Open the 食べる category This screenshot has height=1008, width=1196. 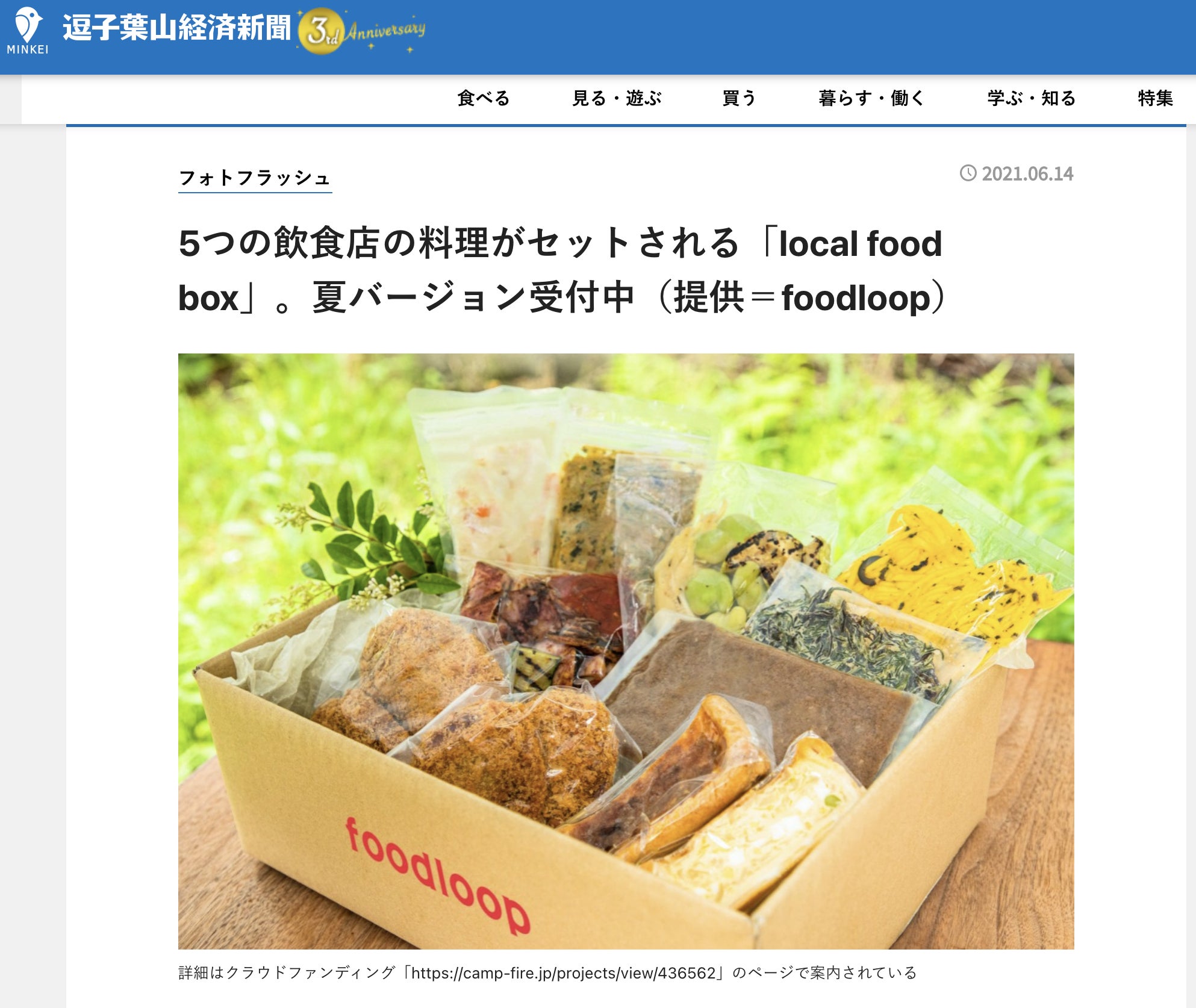pyautogui.click(x=483, y=98)
